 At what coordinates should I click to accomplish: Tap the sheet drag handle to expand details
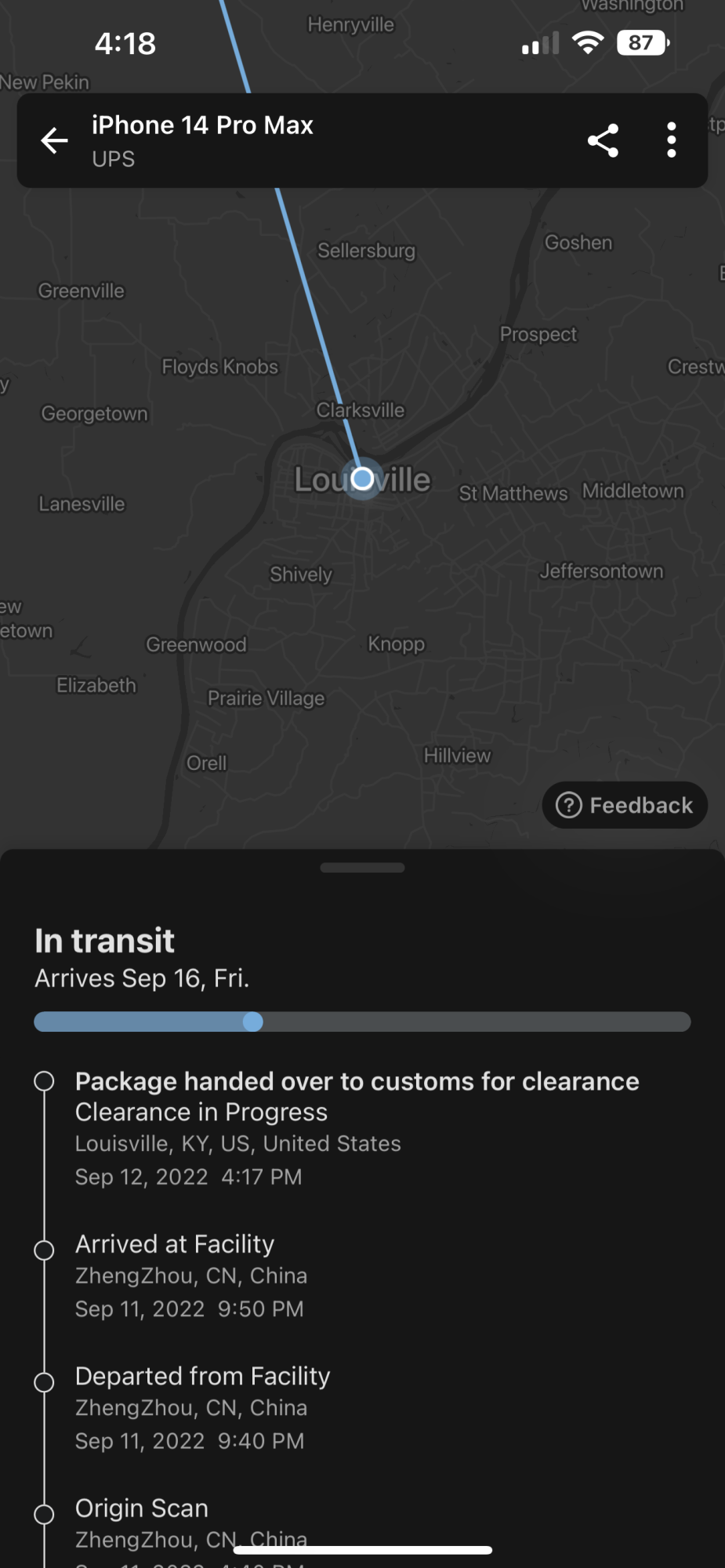coord(362,868)
